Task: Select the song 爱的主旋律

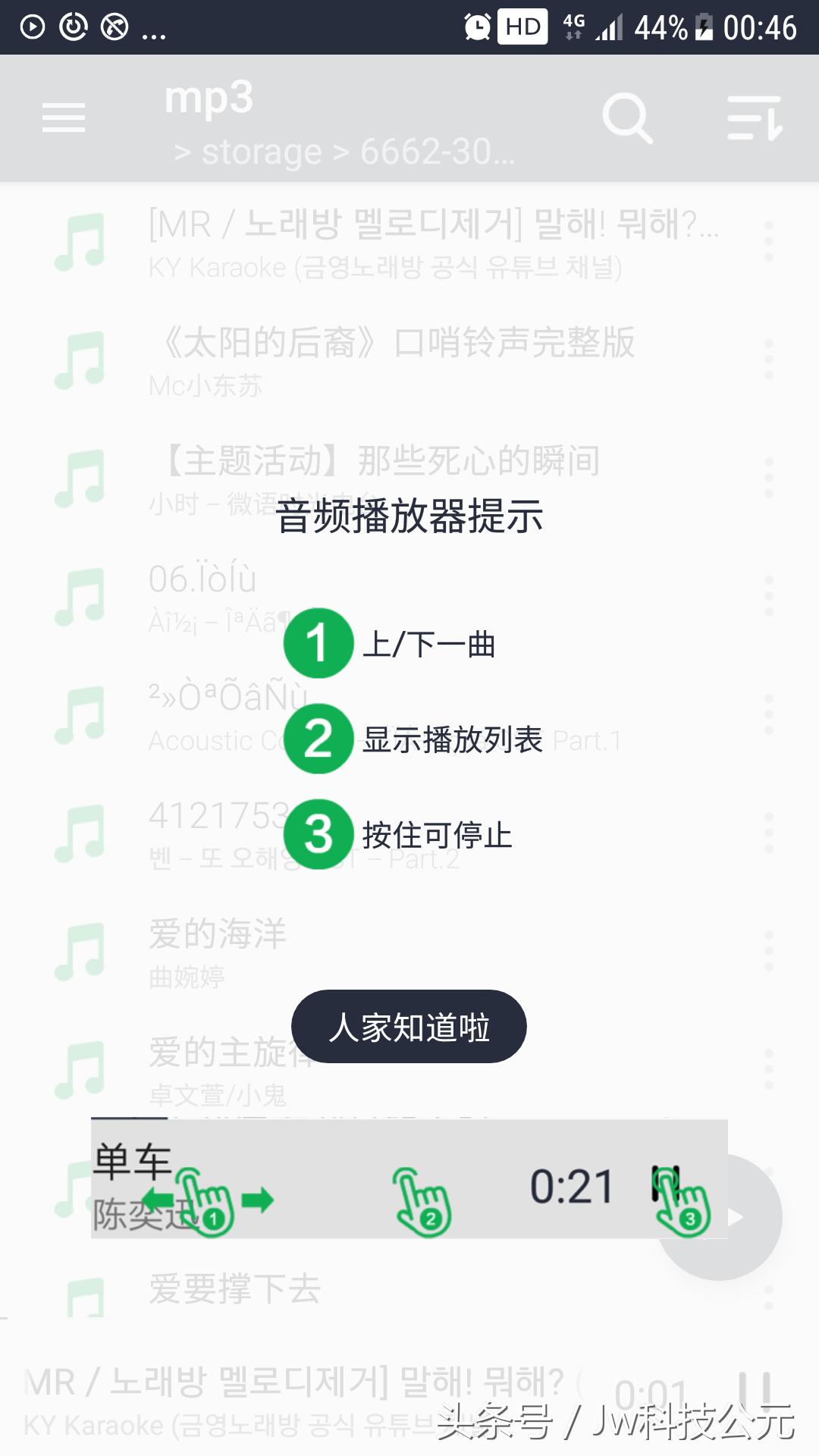Action: tap(227, 1056)
